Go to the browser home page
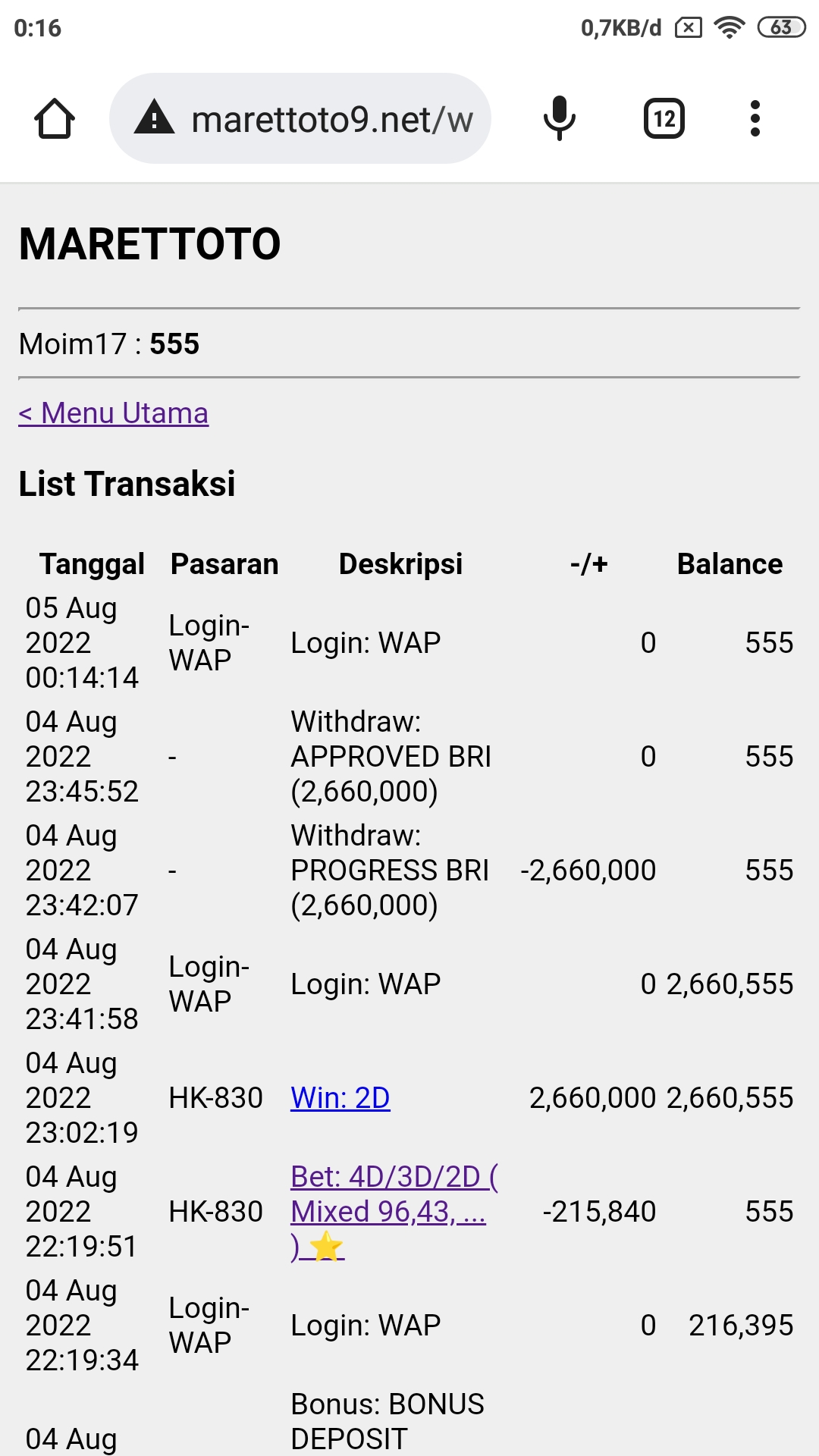Viewport: 819px width, 1456px height. [55, 119]
